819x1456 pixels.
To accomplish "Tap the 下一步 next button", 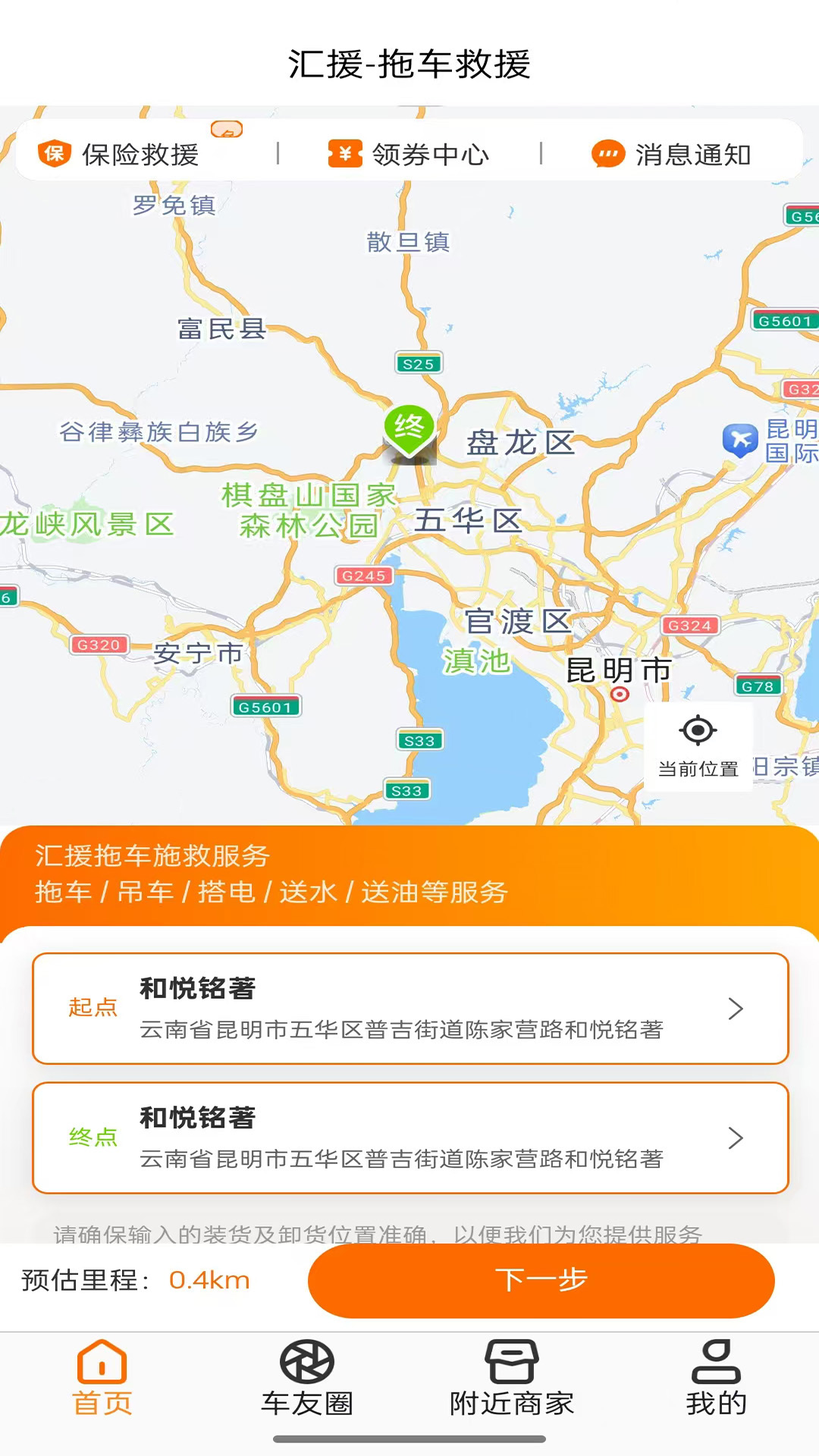I will [x=541, y=1280].
